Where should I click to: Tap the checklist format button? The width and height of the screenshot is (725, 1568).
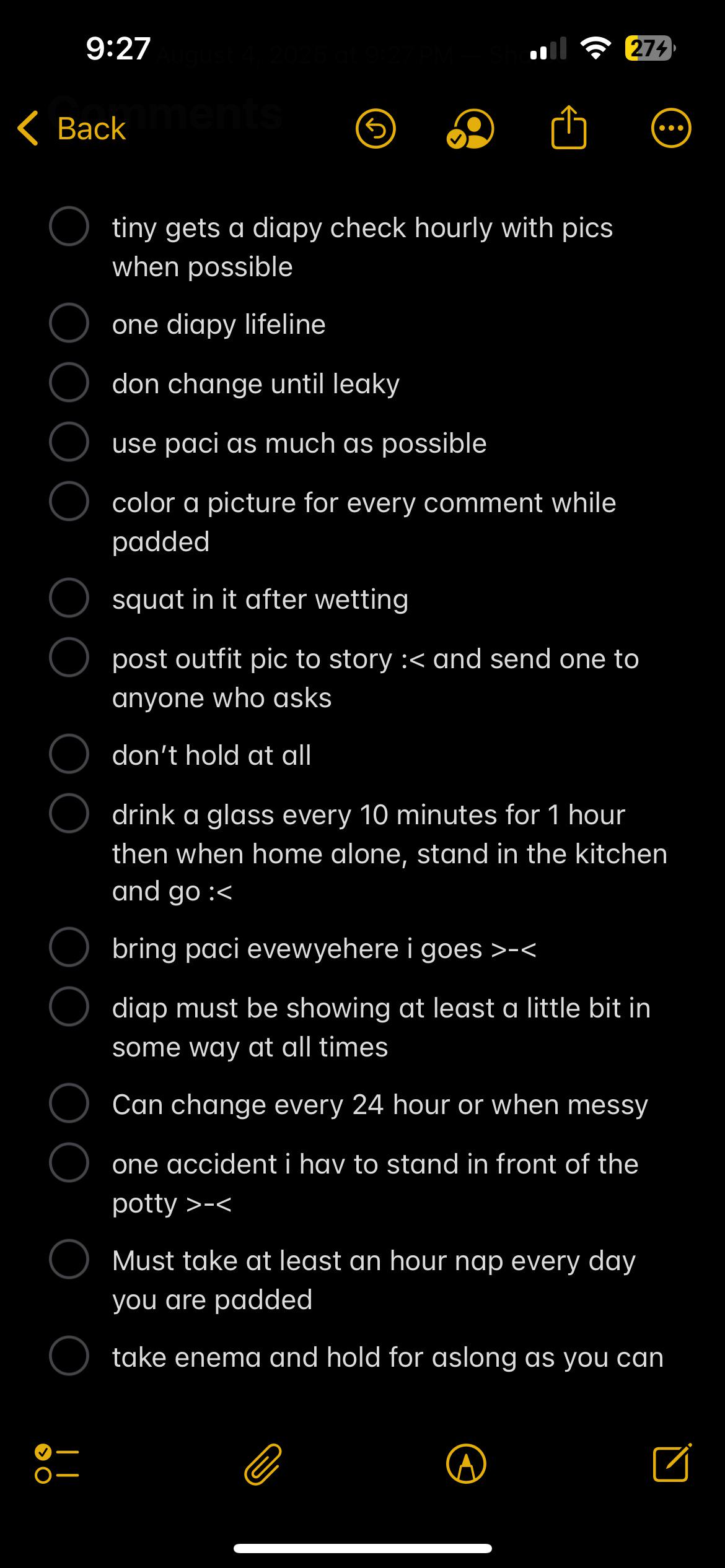(57, 1464)
